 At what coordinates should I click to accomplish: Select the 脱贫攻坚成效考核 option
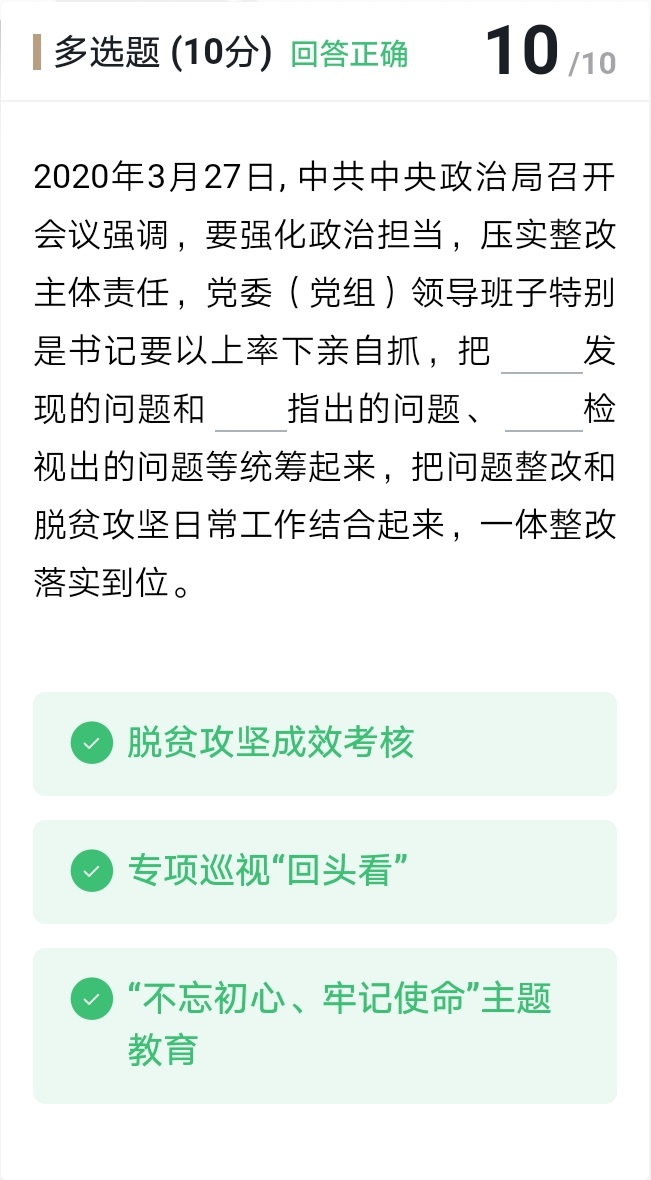click(x=324, y=744)
